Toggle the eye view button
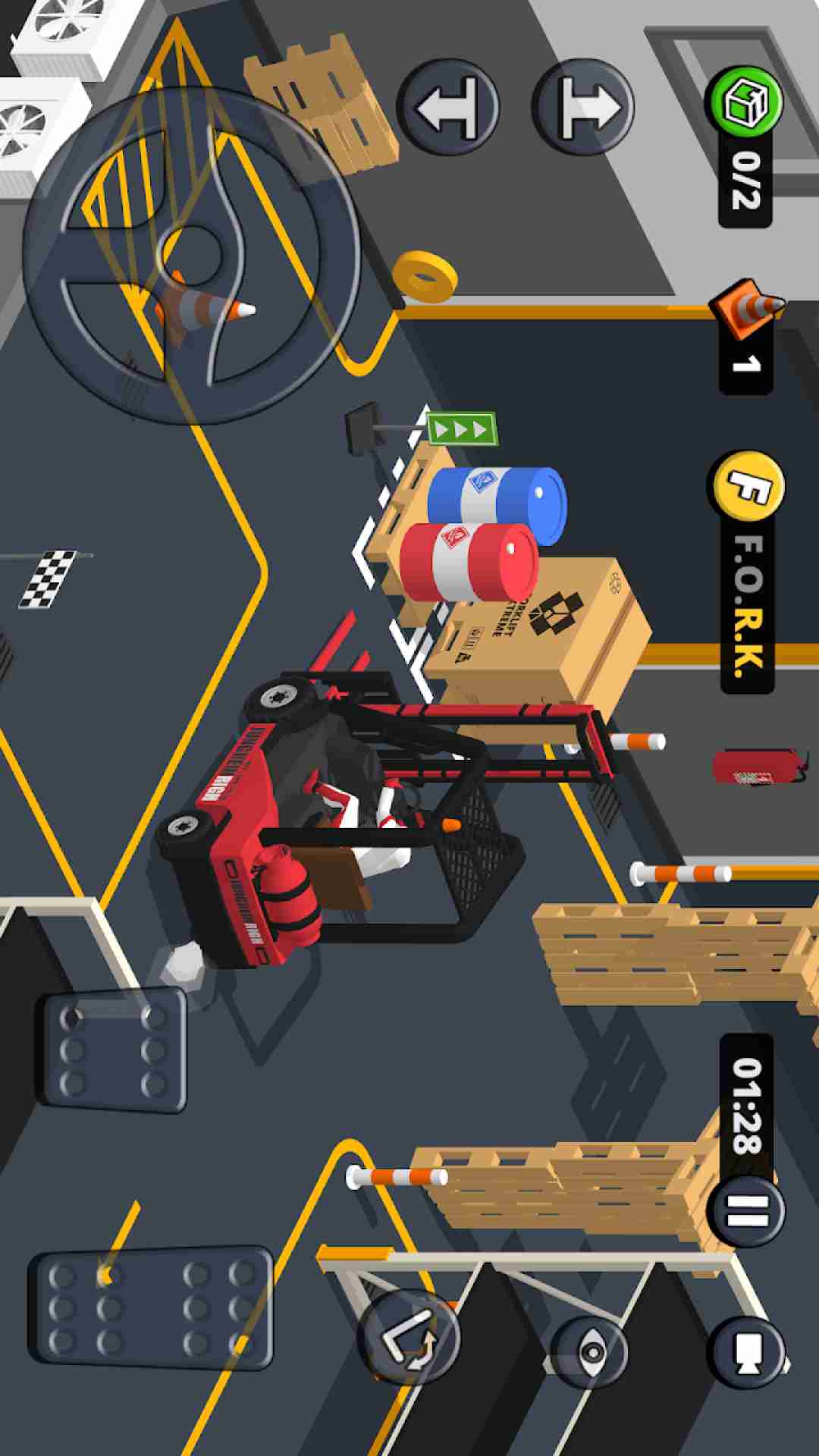 [x=590, y=1352]
